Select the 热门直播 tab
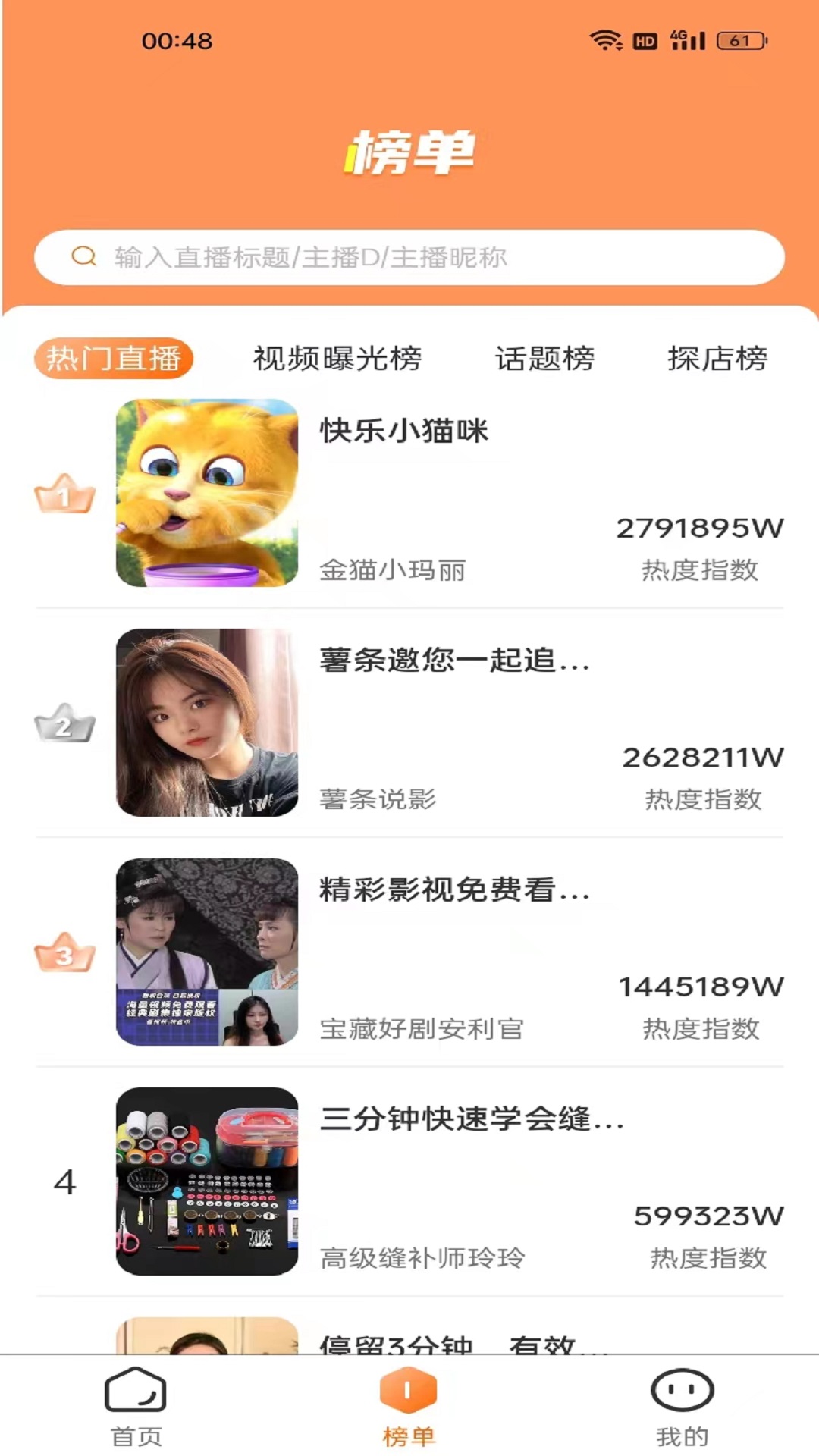Image resolution: width=819 pixels, height=1456 pixels. click(x=114, y=358)
